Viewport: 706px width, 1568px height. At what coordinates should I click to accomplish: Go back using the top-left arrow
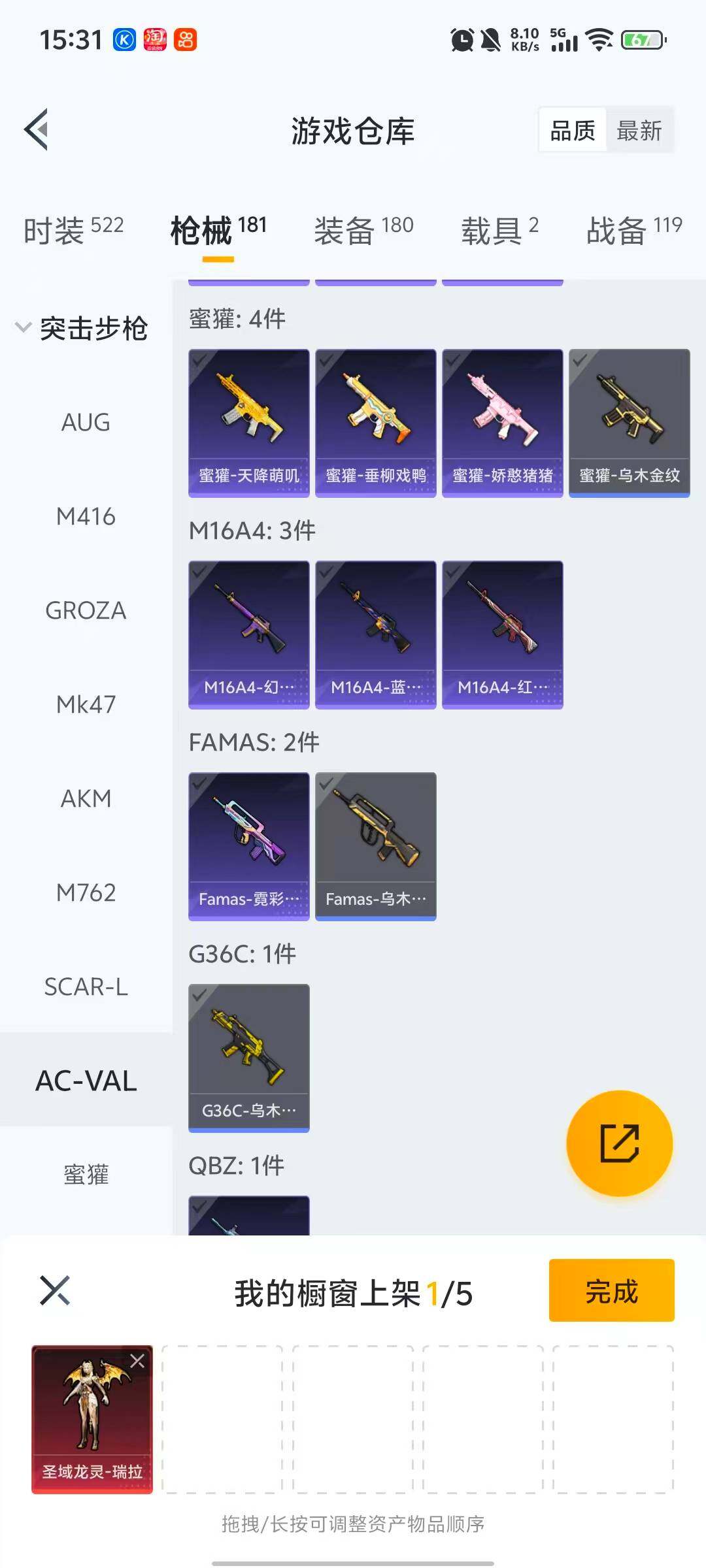(x=37, y=129)
